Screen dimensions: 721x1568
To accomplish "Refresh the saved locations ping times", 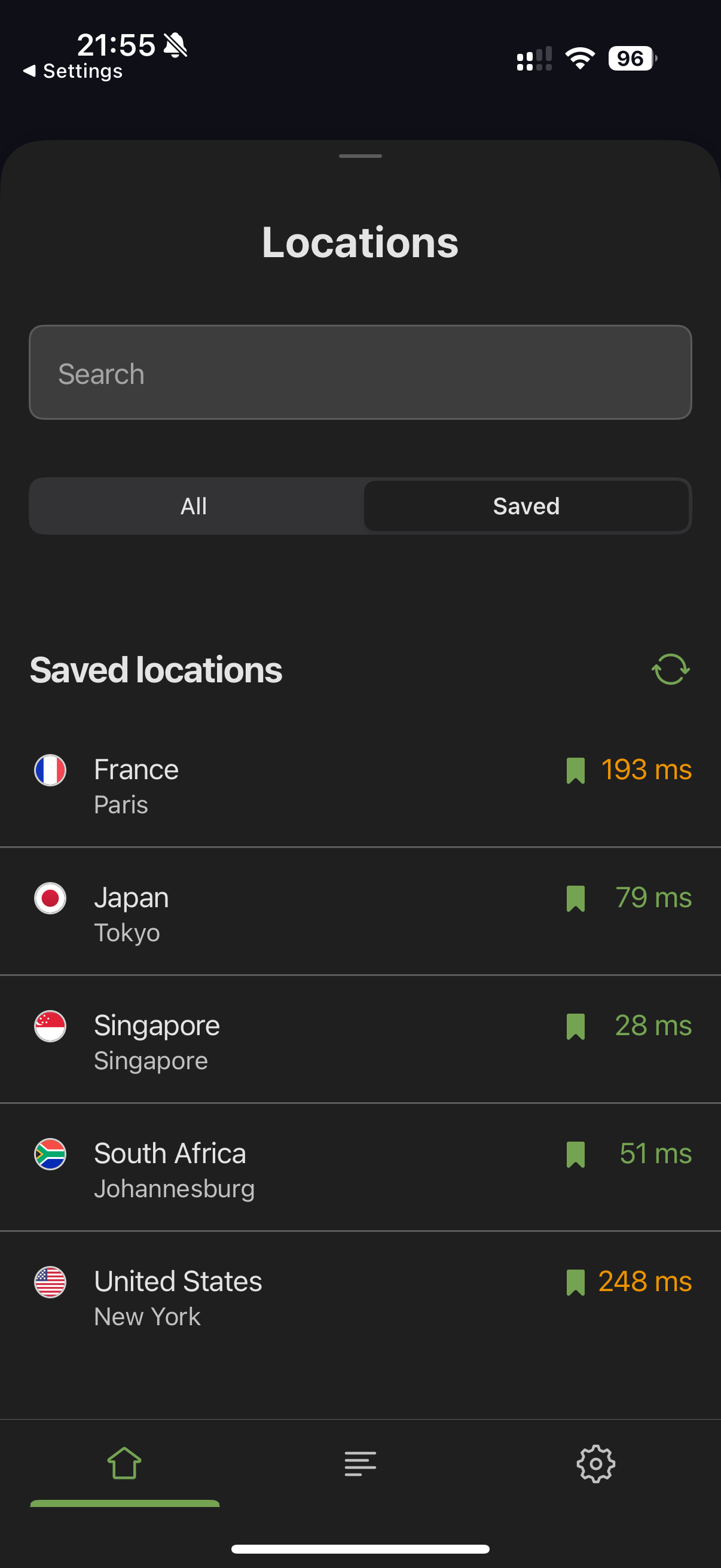I will point(670,670).
